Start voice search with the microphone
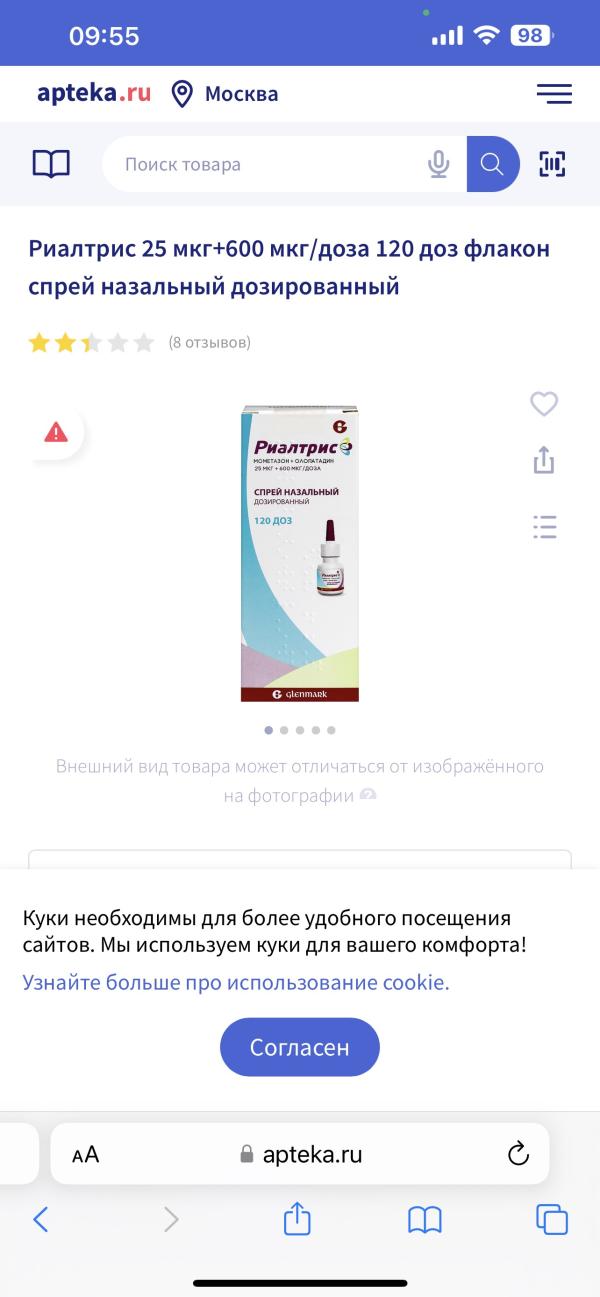 (x=439, y=164)
